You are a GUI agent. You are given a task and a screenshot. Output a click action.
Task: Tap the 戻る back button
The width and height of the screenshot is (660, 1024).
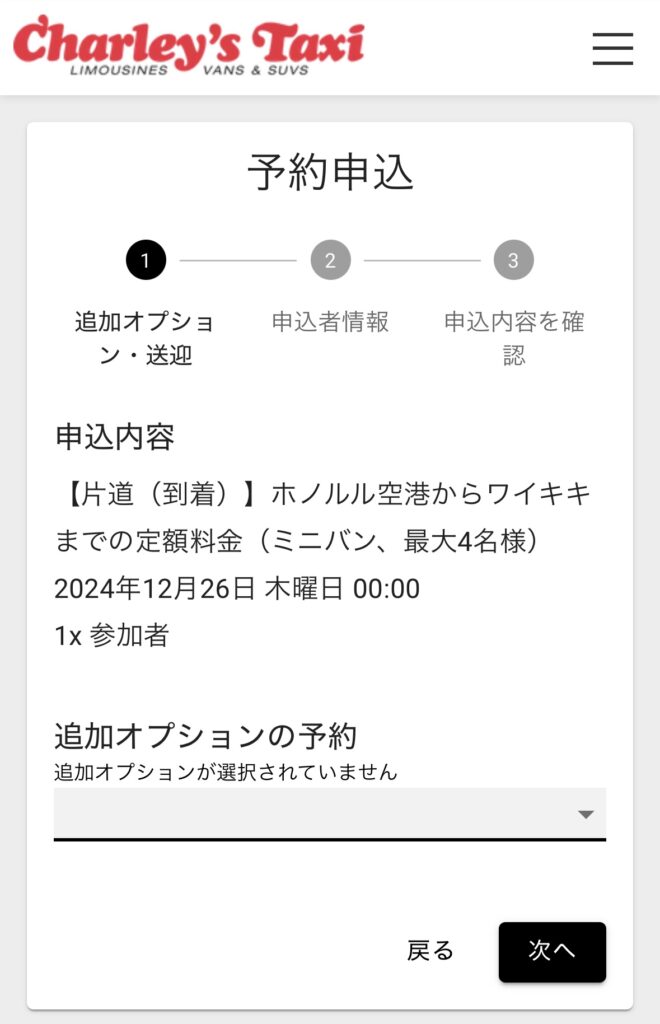tap(430, 951)
